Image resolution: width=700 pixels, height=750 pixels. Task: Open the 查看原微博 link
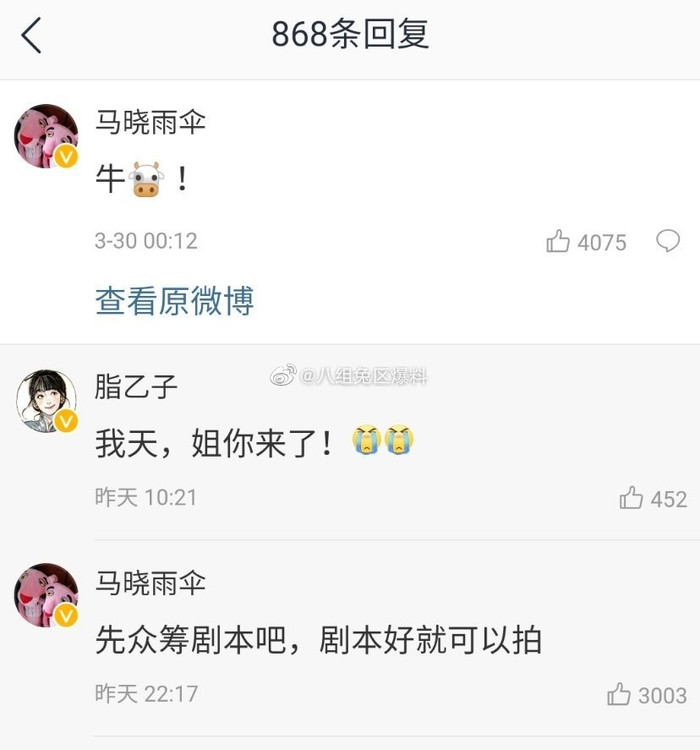click(x=174, y=300)
